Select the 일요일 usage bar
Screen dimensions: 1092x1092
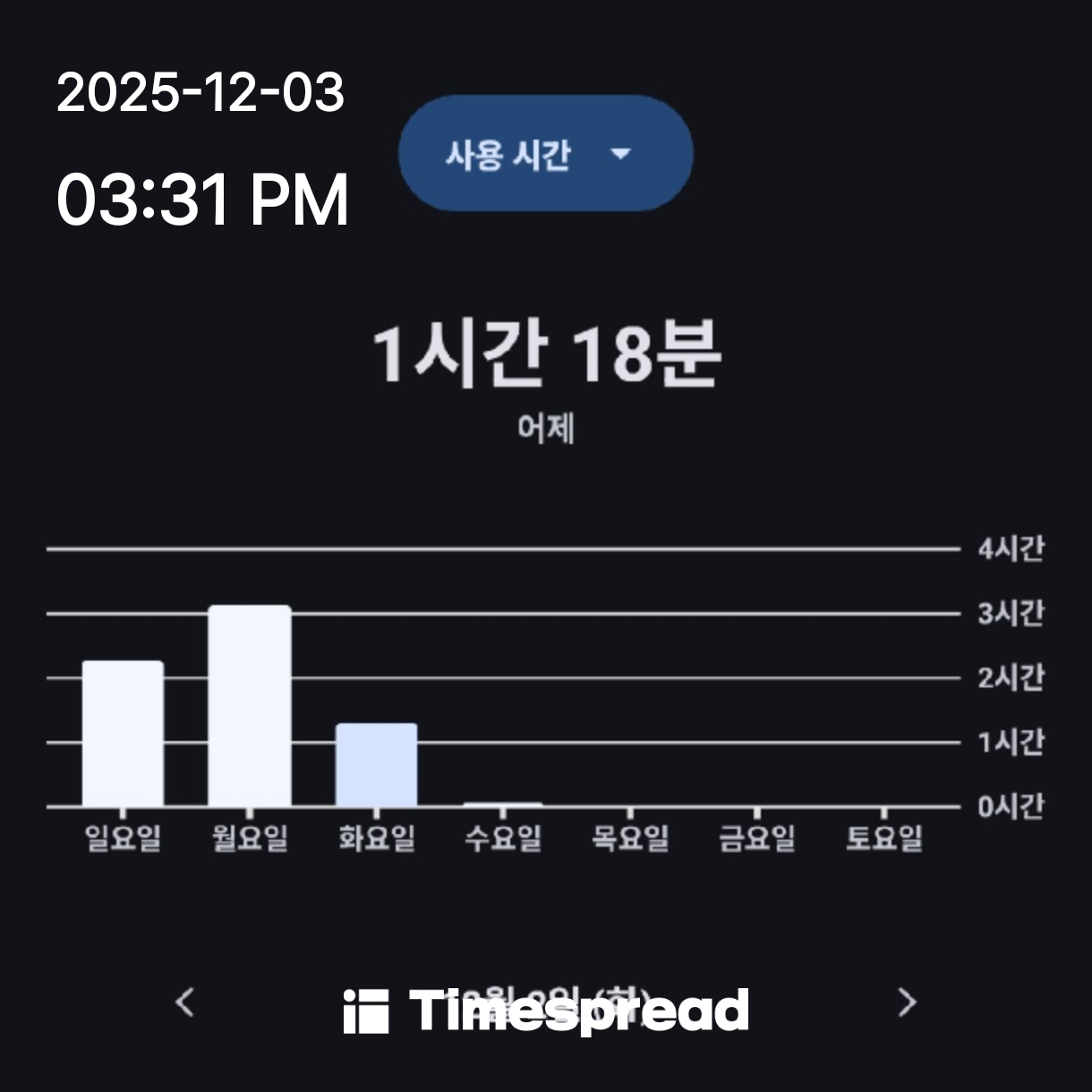(123, 734)
